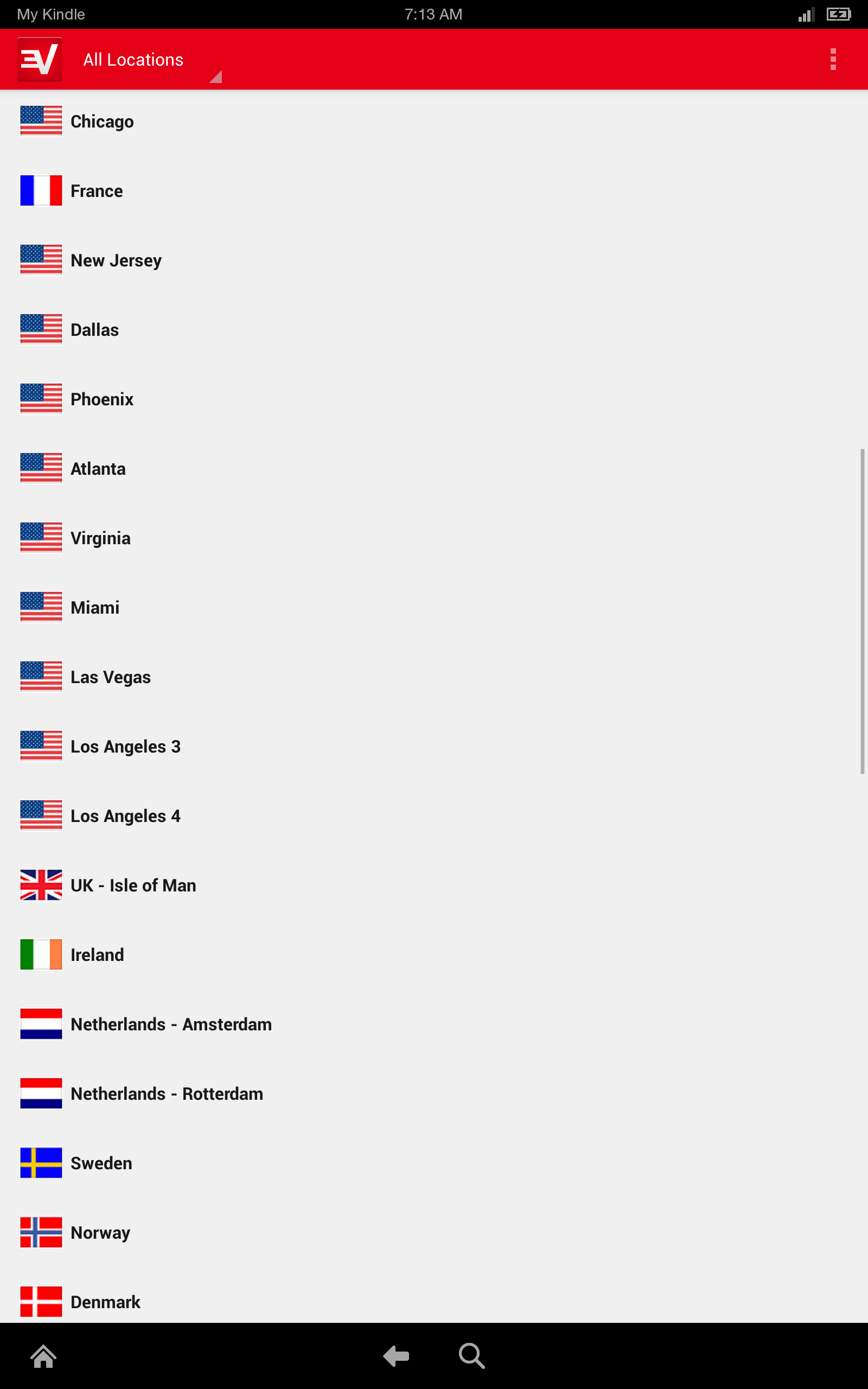Select Miami location
Screen dimensions: 868x1389
(95, 608)
